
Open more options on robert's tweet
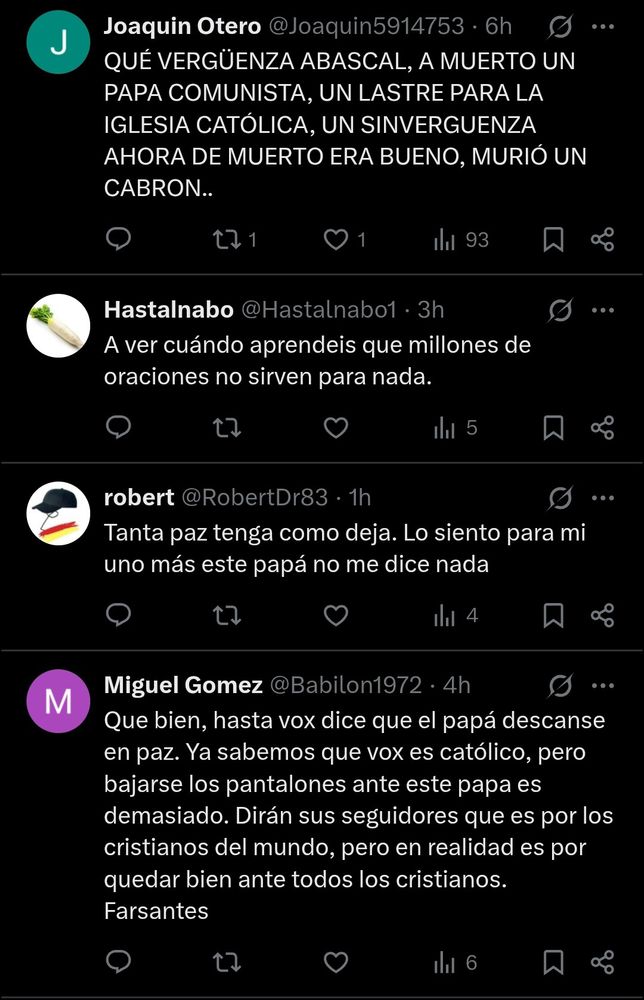point(602,497)
